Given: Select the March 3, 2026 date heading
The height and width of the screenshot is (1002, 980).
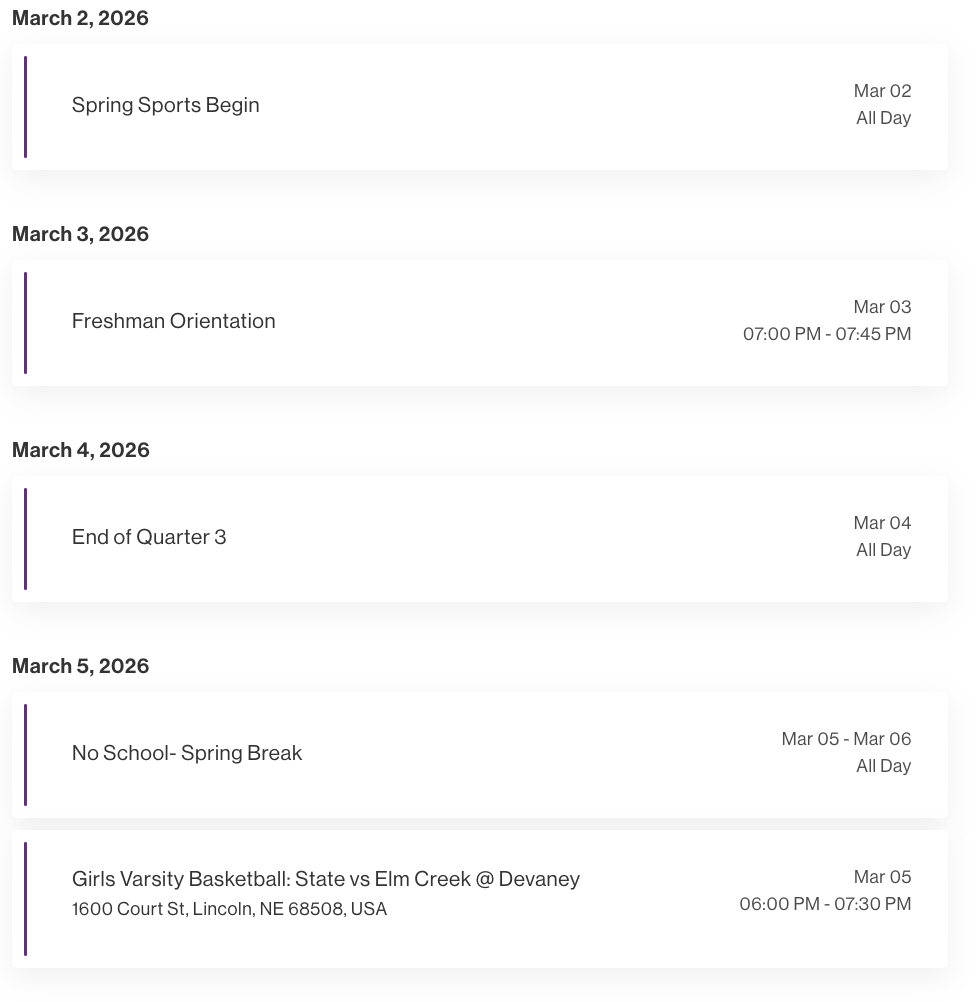Looking at the screenshot, I should (80, 234).
